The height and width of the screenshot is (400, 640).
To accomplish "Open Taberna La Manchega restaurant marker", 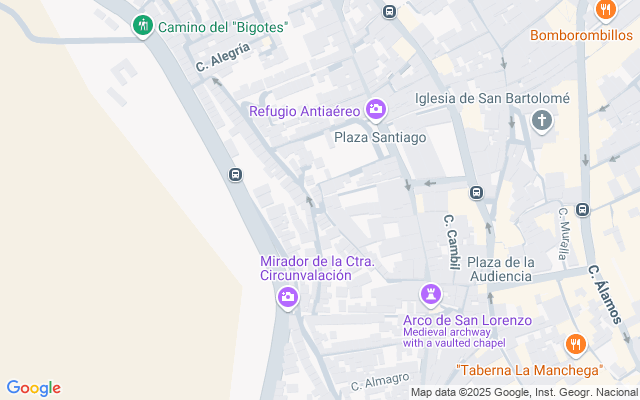I will coord(575,346).
